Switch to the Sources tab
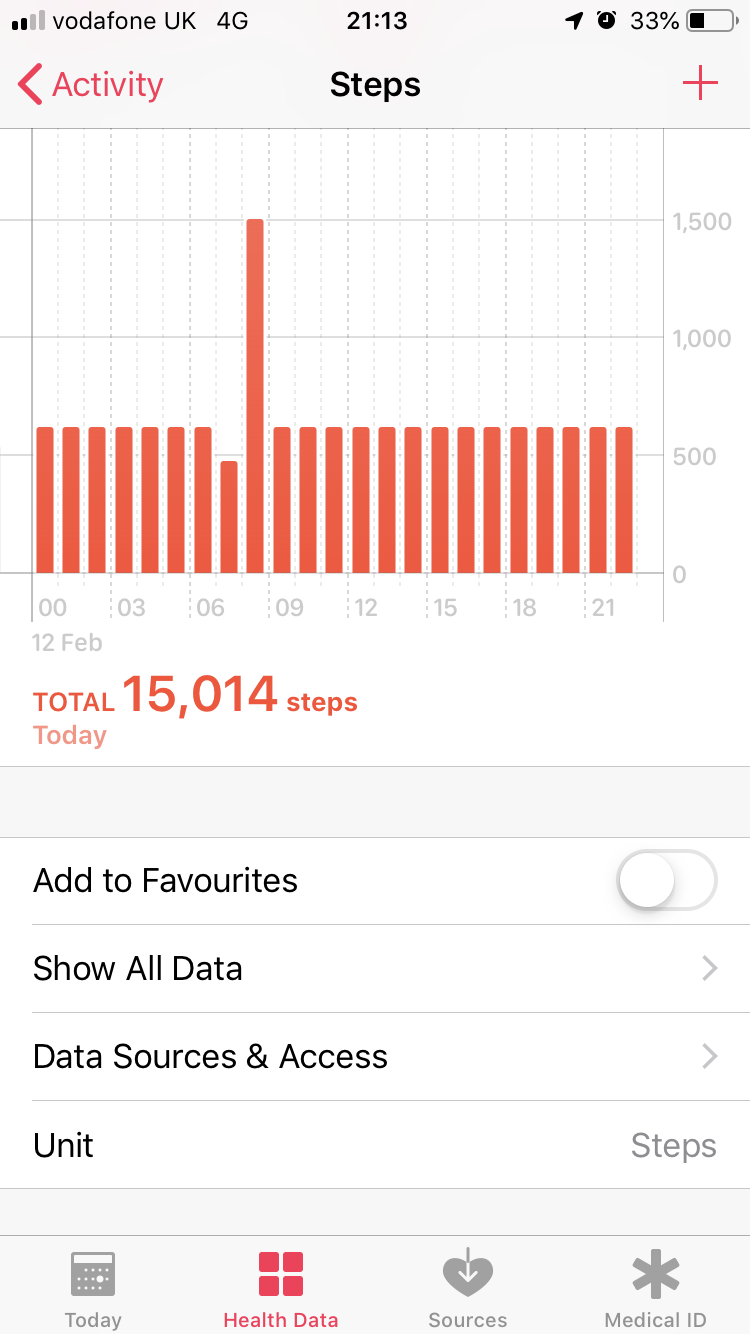 [x=468, y=1290]
